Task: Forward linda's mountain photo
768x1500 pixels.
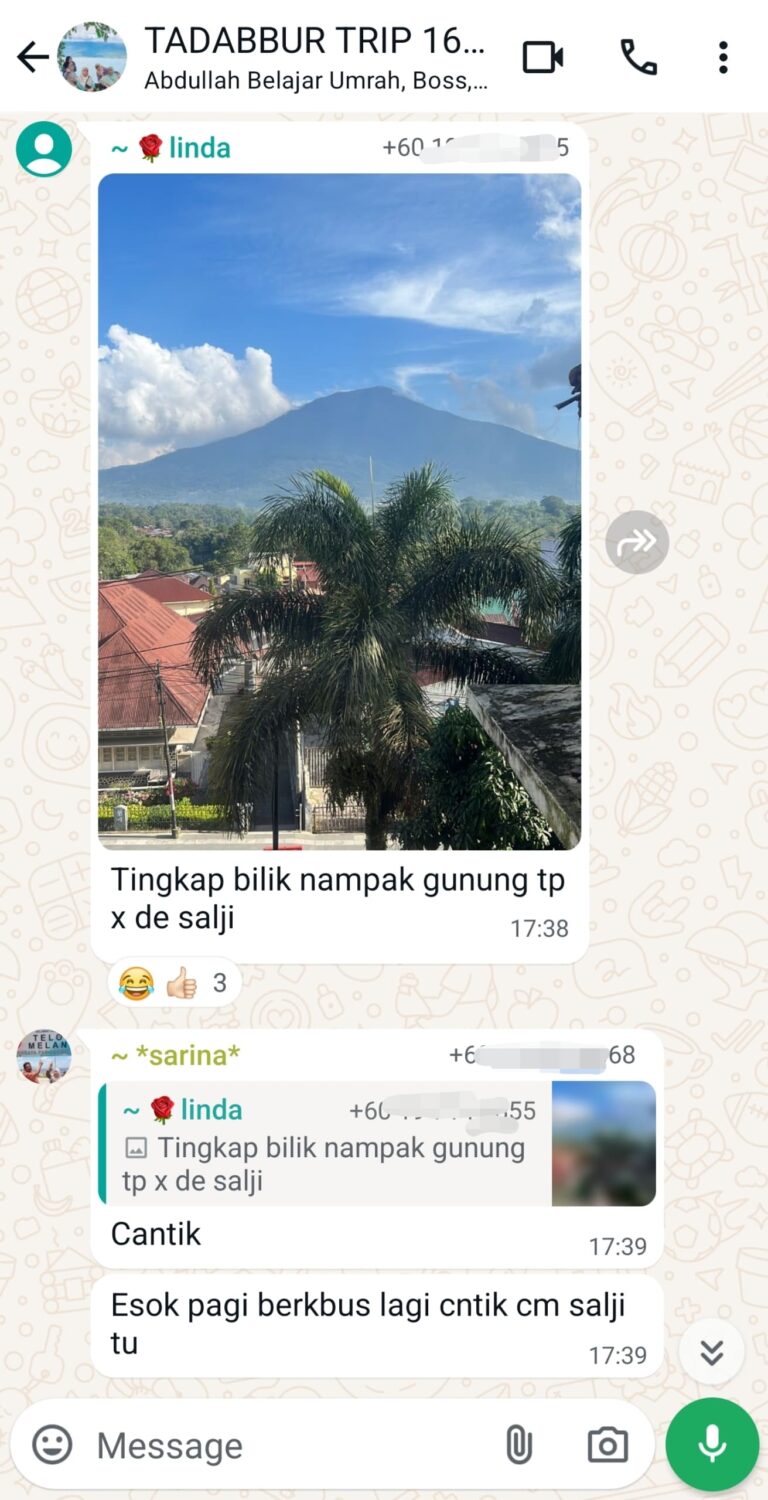Action: pos(637,542)
